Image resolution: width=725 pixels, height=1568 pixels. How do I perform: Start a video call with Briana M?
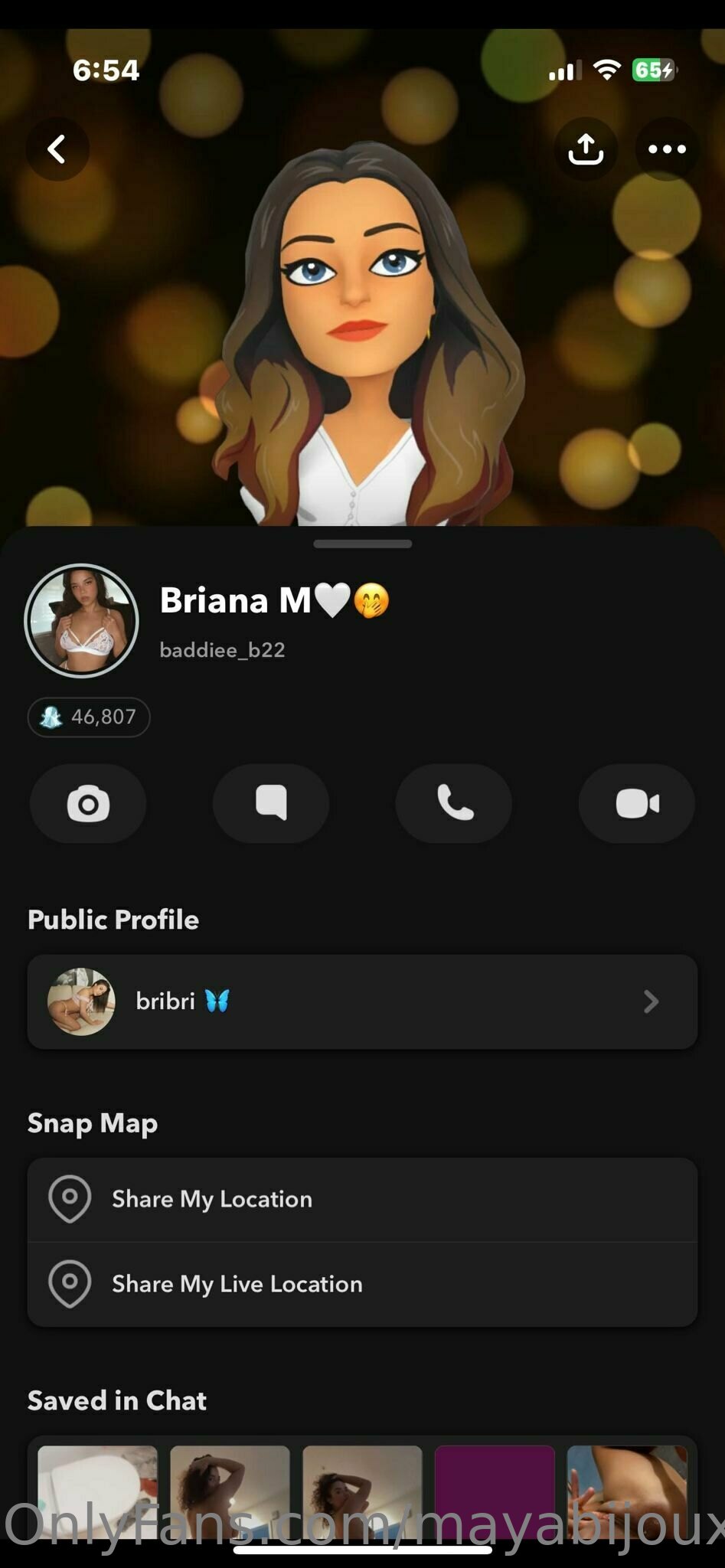637,804
